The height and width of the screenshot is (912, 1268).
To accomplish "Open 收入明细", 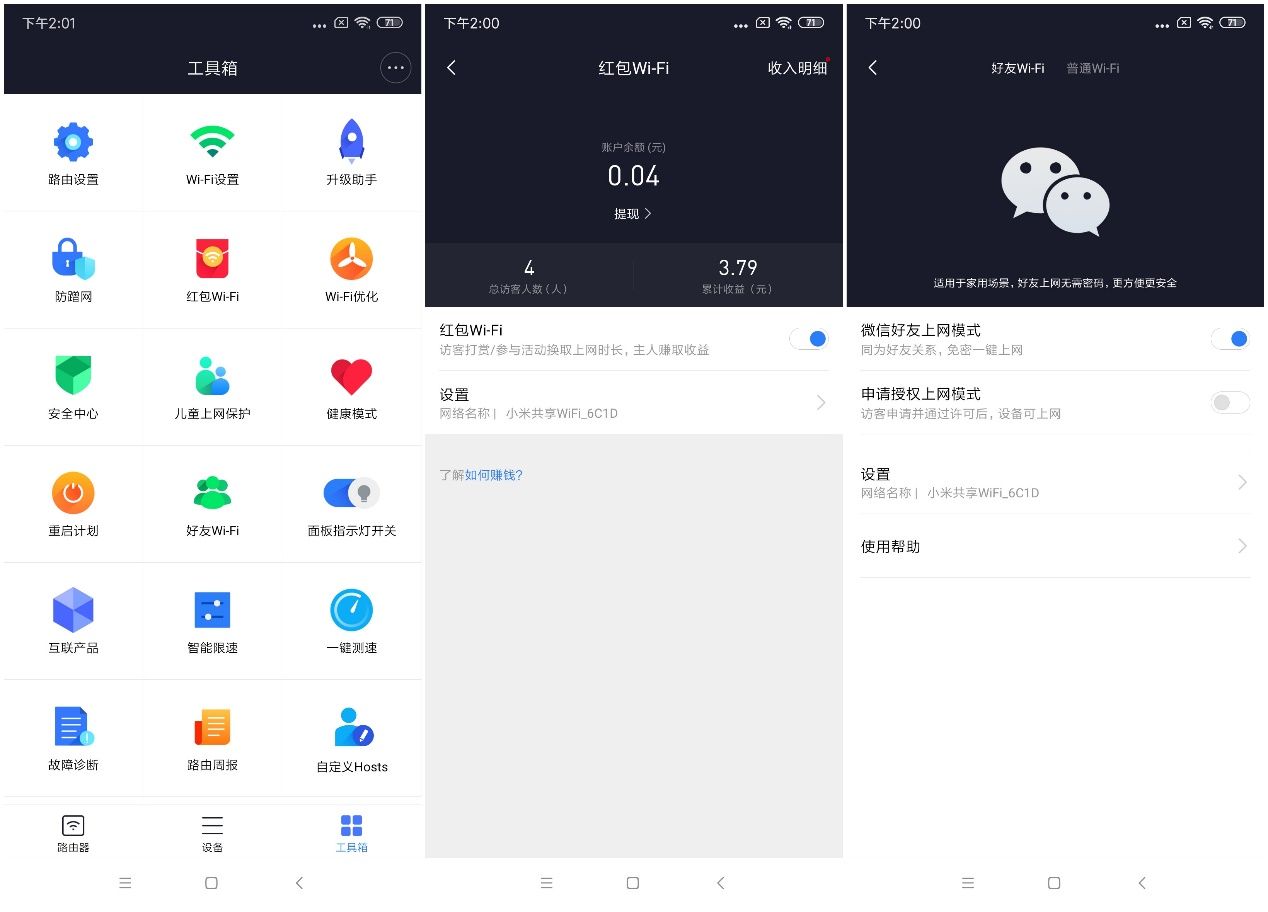I will [796, 68].
